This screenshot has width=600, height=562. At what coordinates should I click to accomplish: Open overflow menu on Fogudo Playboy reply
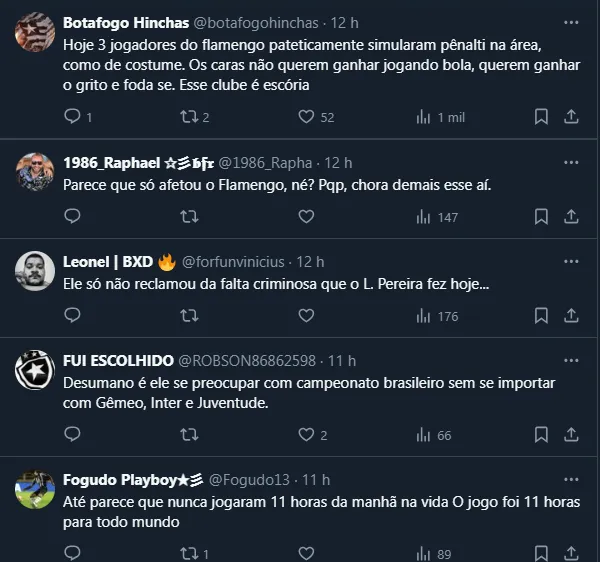pos(570,480)
